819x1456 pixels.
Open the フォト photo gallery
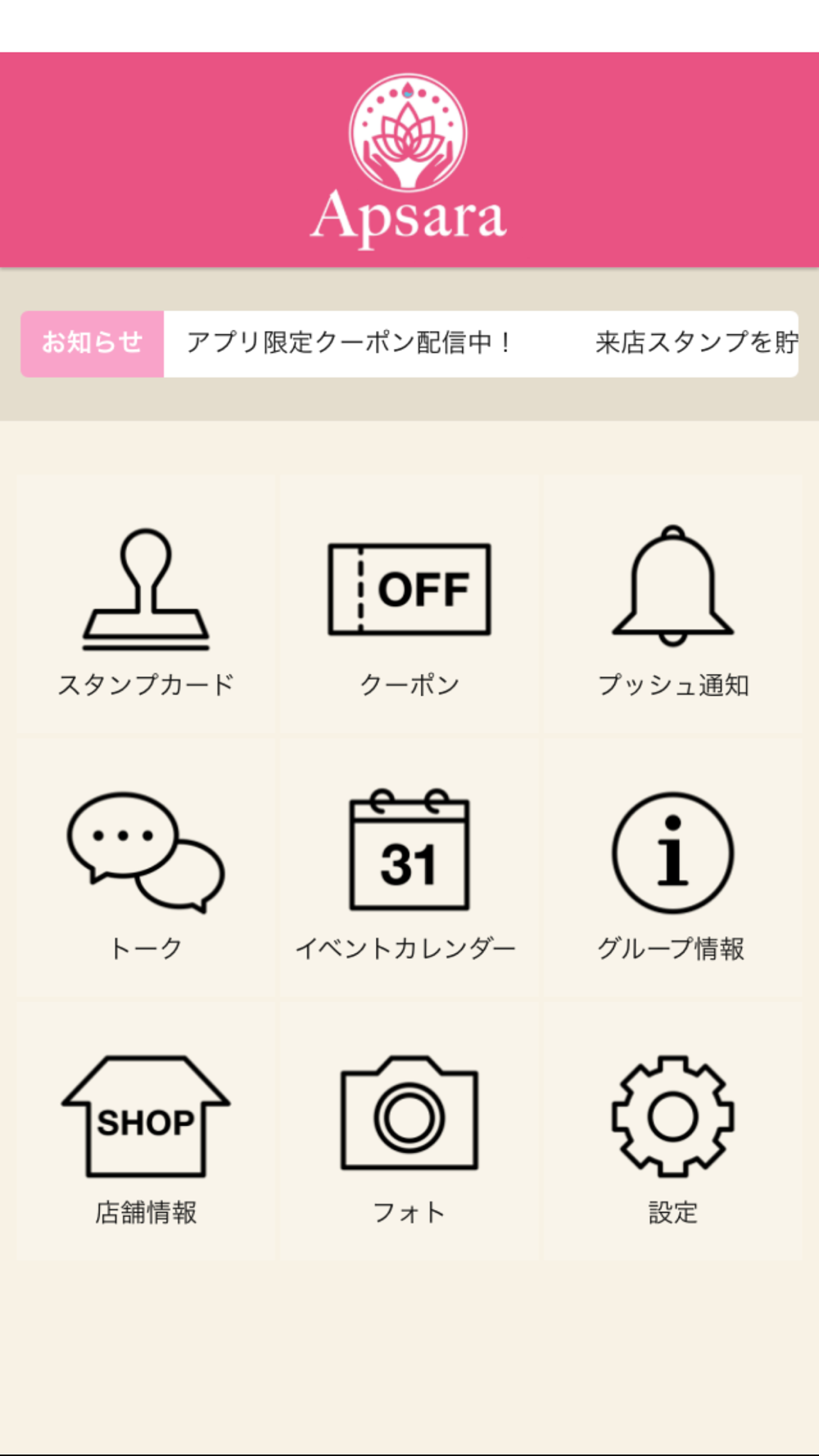(409, 1132)
